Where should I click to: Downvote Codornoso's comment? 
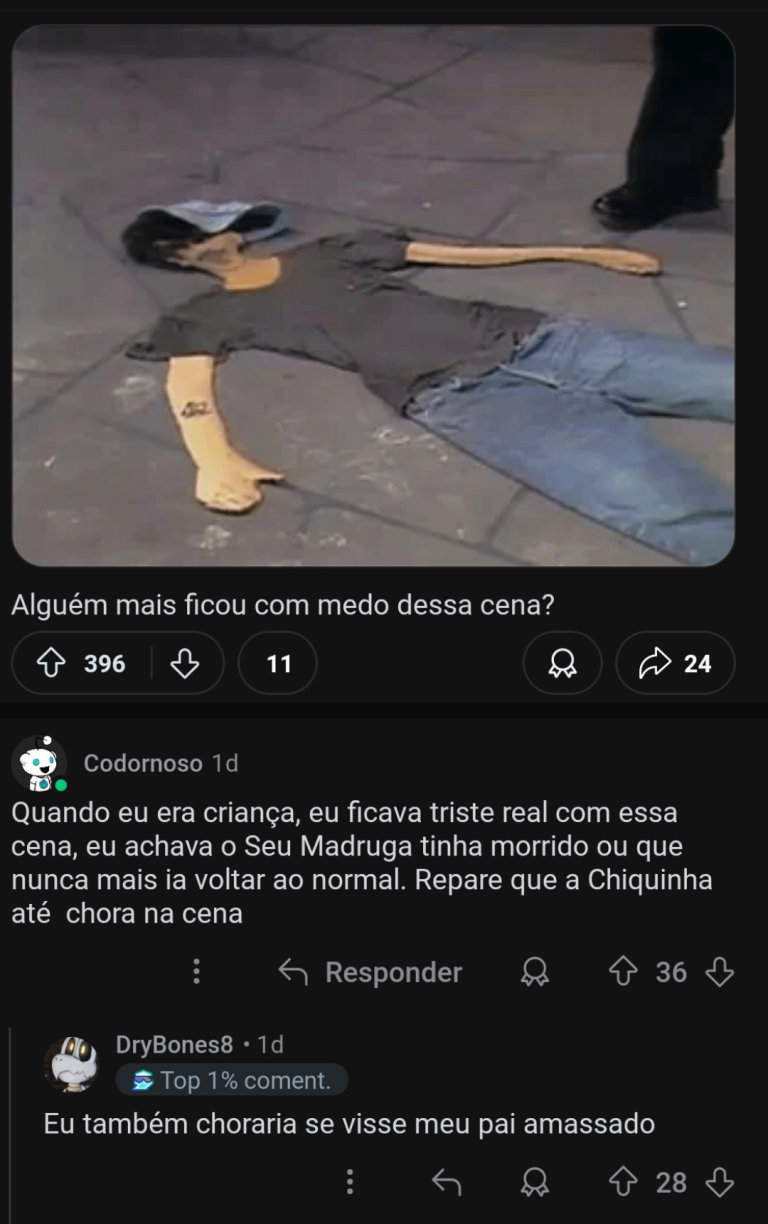pyautogui.click(x=720, y=972)
